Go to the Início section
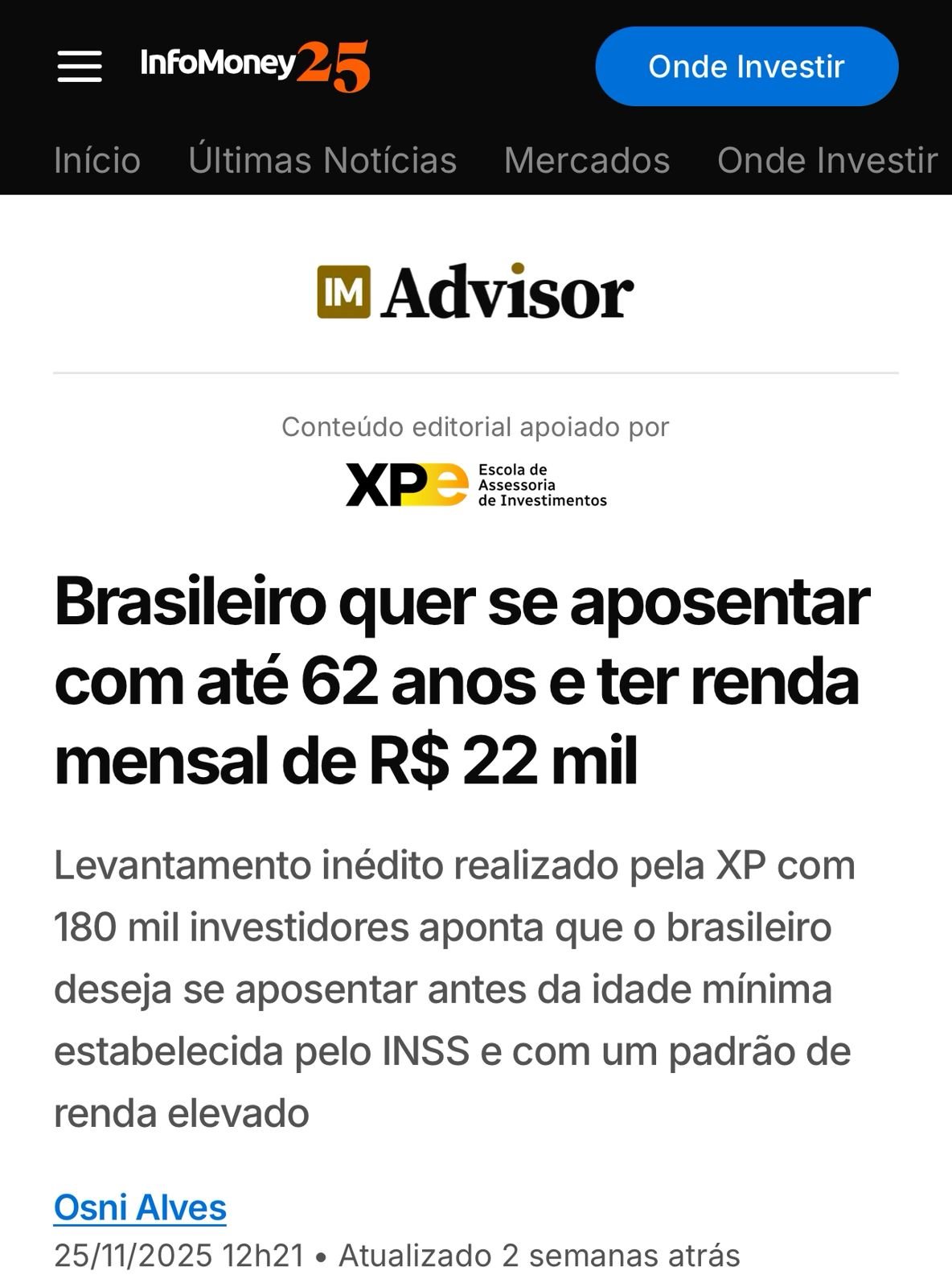Image resolution: width=952 pixels, height=1287 pixels. pos(97,160)
